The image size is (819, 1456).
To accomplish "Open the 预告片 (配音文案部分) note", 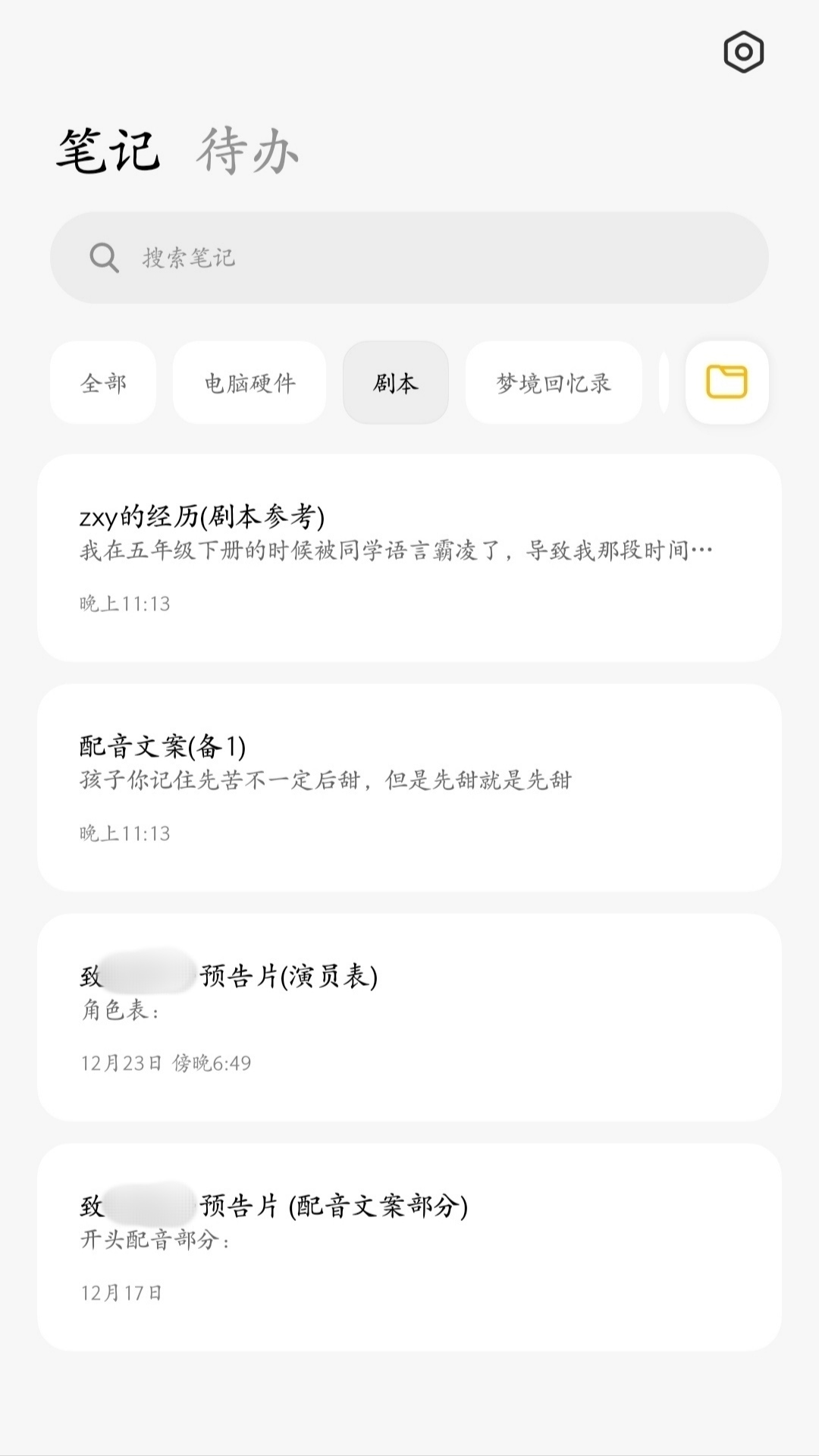I will 409,1247.
